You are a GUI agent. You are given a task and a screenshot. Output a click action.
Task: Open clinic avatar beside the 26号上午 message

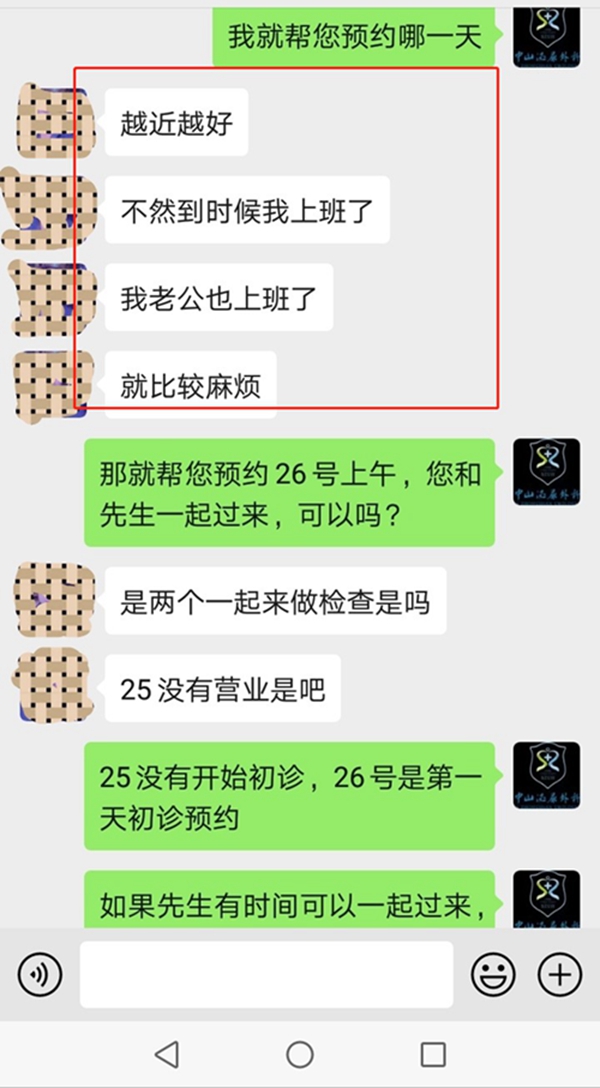point(546,471)
